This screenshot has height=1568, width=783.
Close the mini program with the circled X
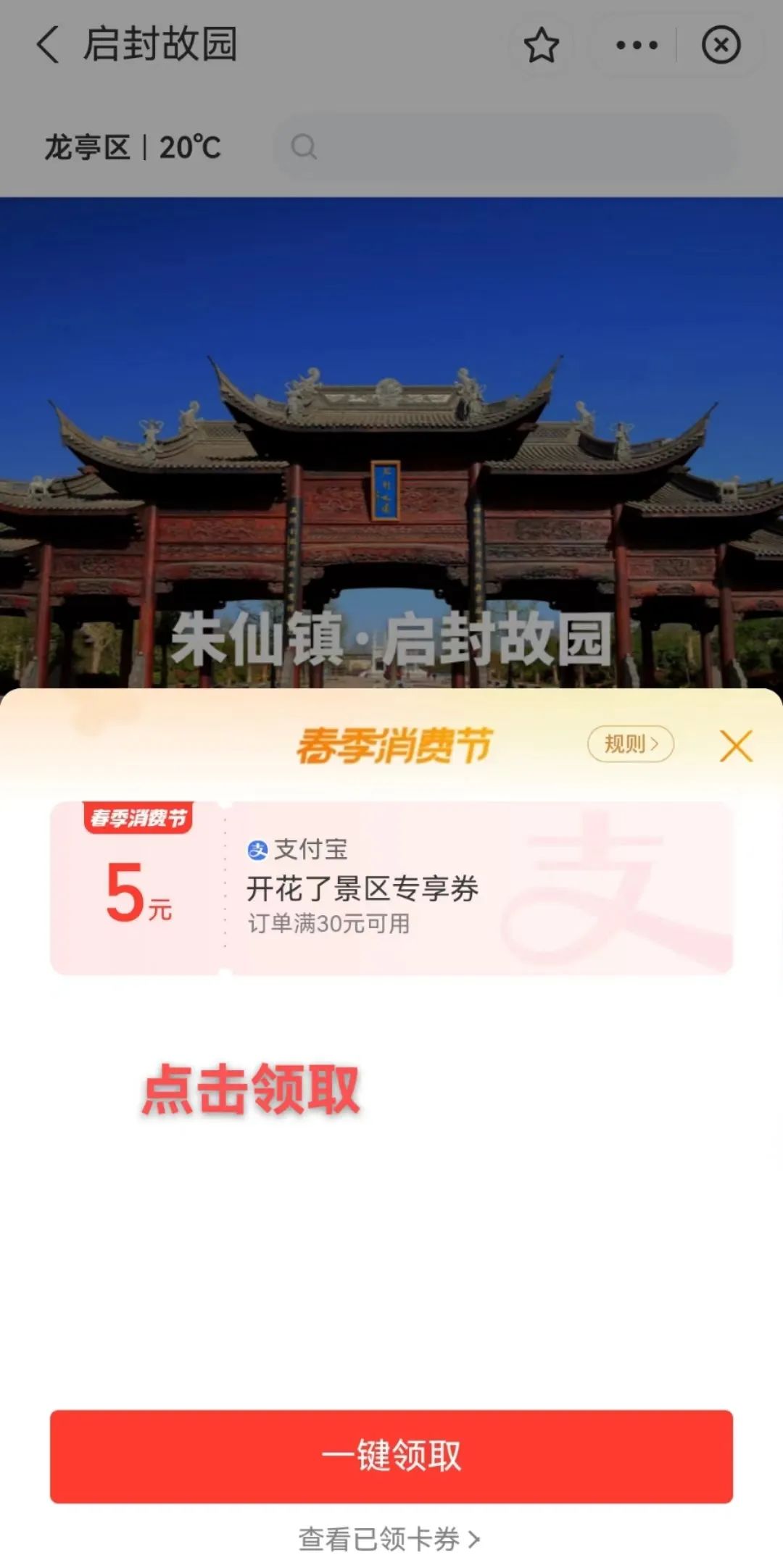(721, 46)
